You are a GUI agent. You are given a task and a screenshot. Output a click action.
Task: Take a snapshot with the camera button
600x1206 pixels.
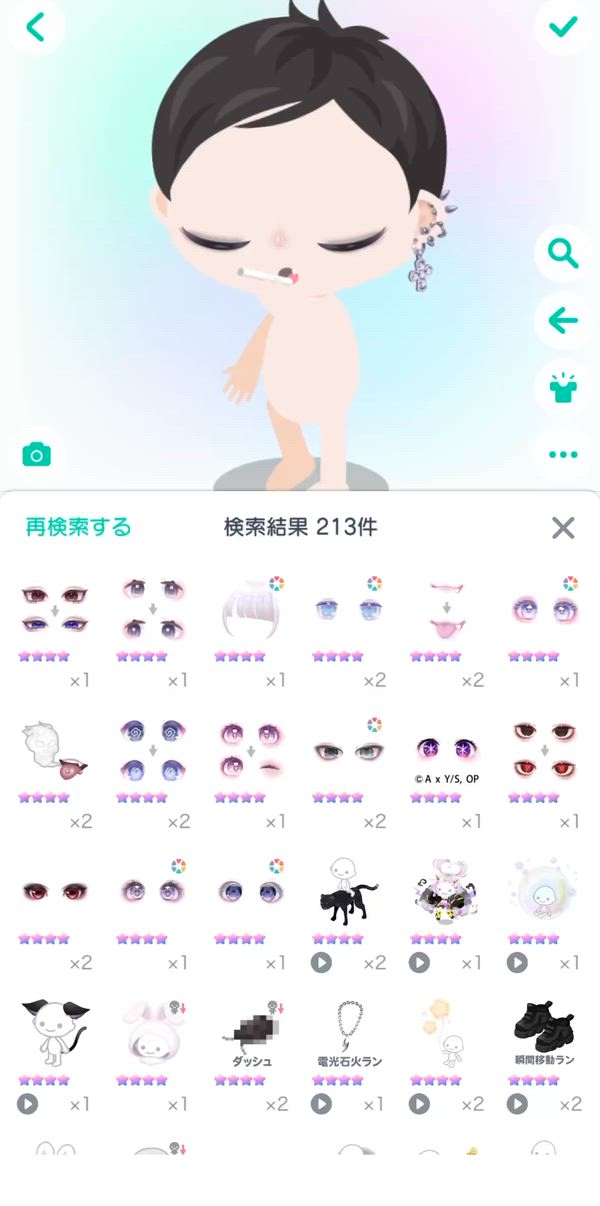click(x=37, y=455)
